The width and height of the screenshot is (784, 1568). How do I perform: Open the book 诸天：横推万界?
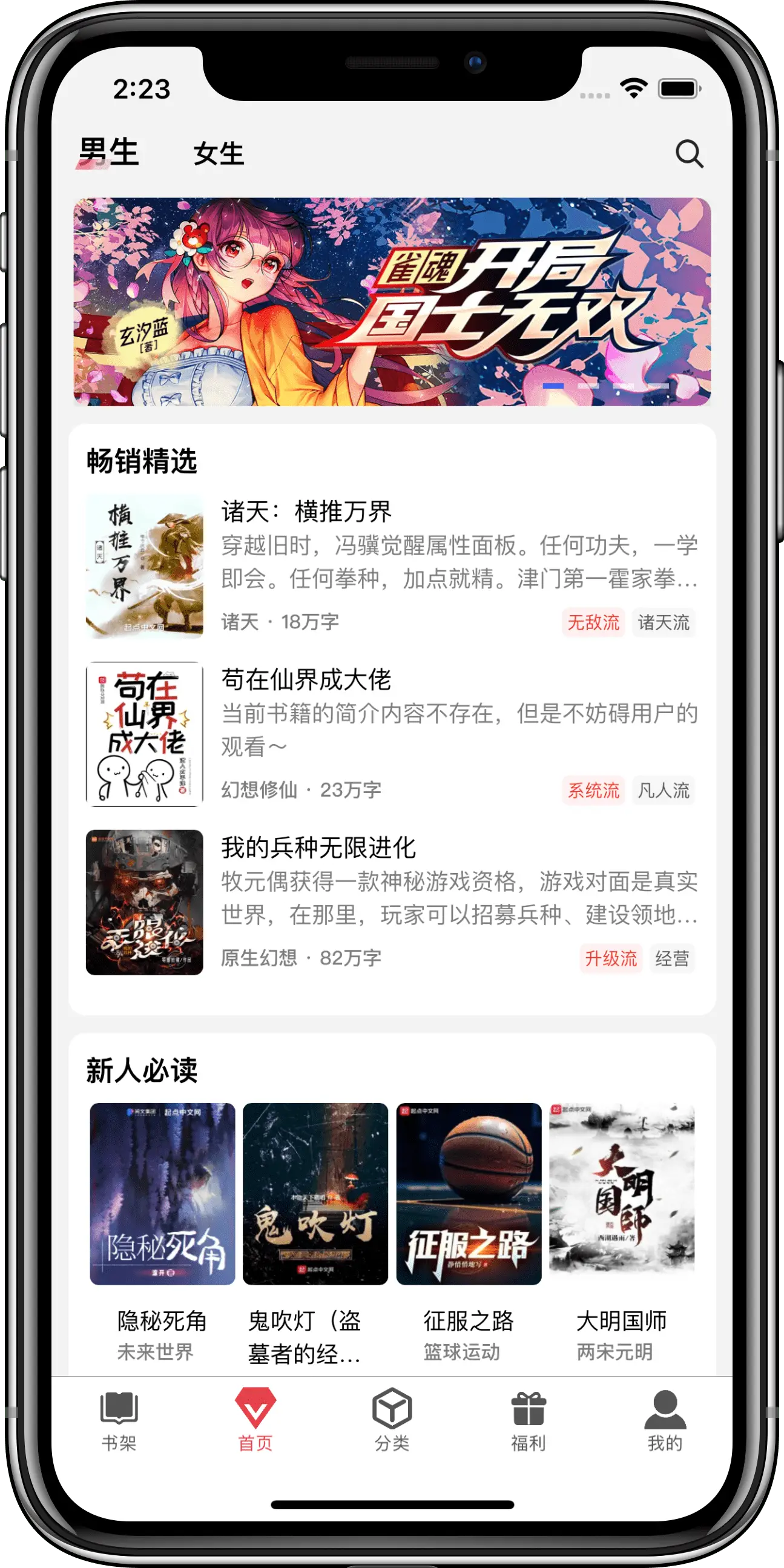point(307,512)
